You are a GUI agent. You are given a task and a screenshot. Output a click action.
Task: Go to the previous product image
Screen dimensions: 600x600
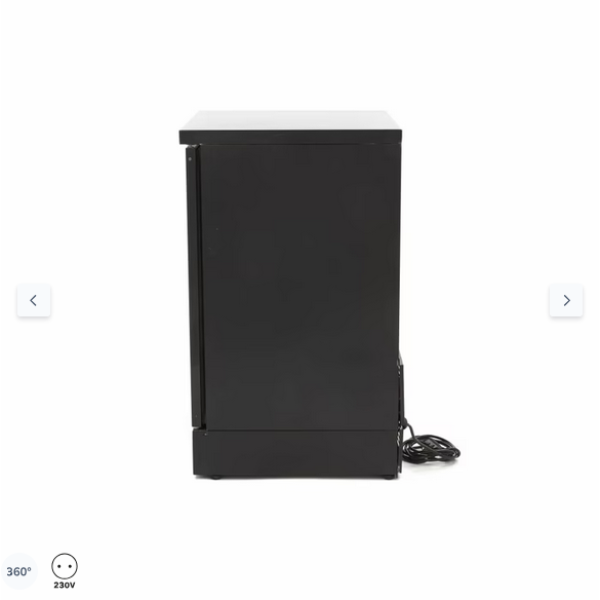tap(33, 300)
